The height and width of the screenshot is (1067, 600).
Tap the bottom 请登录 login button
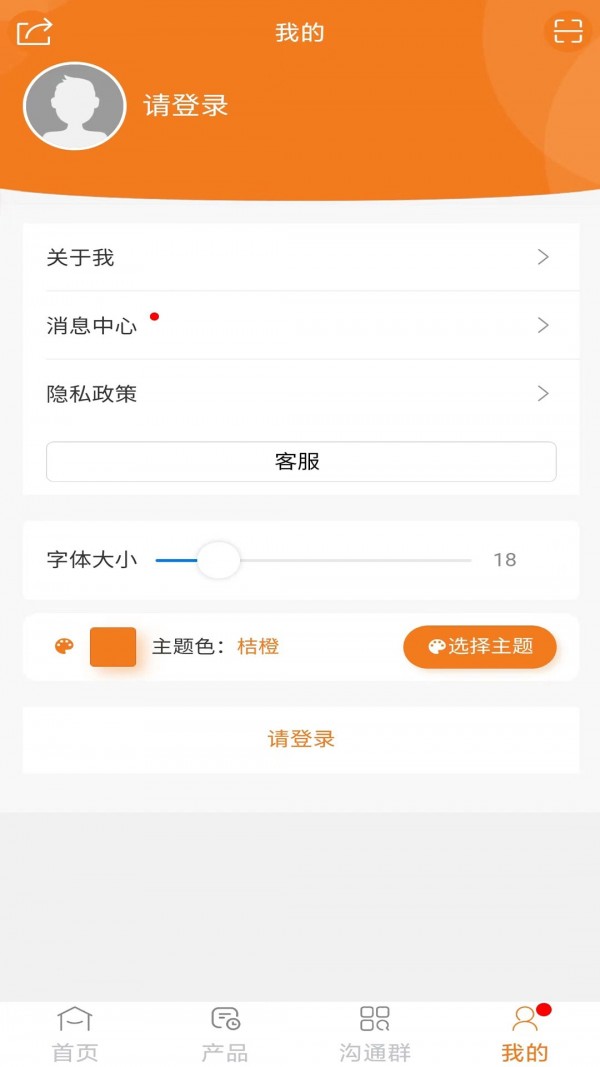[x=300, y=740]
